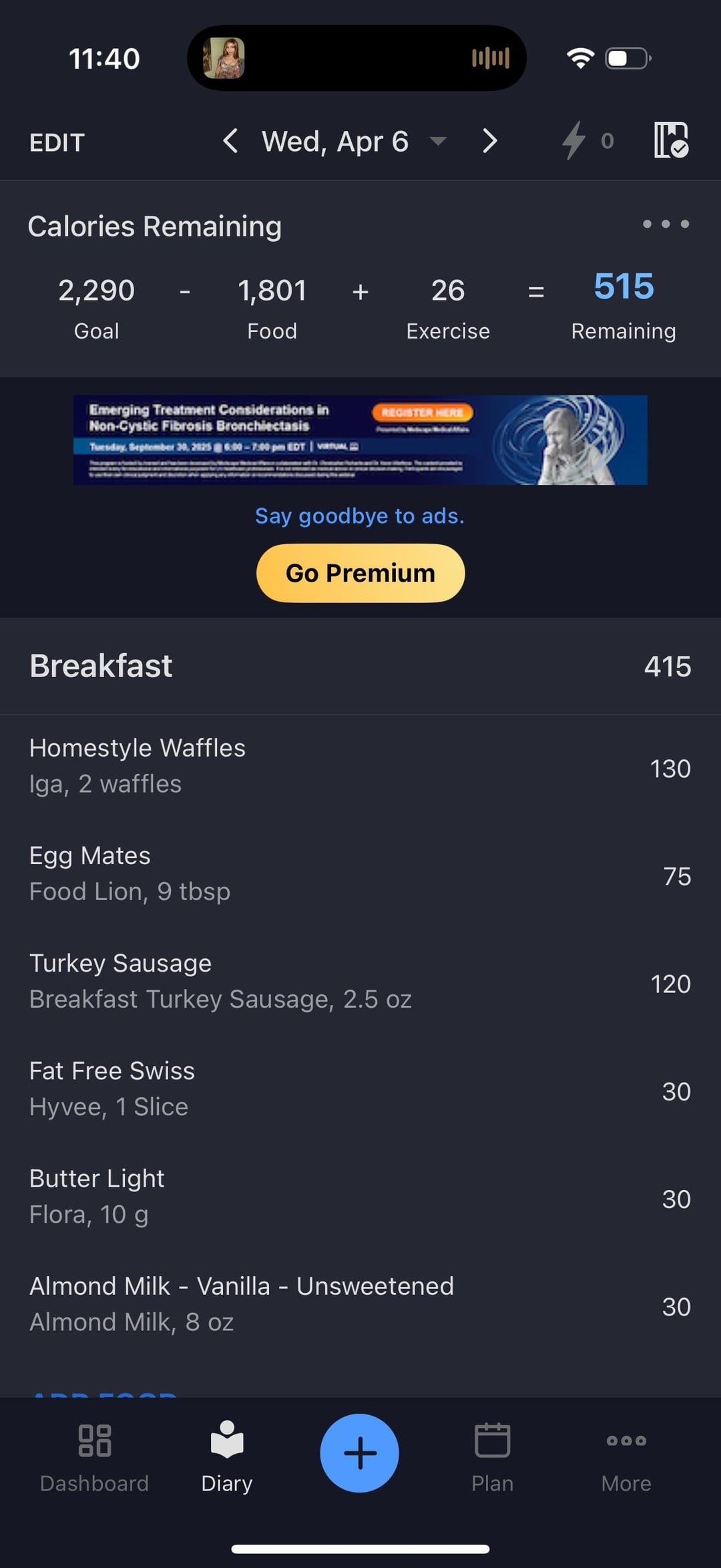This screenshot has height=1568, width=721.
Task: Open Calories Remaining options menu
Action: click(666, 224)
